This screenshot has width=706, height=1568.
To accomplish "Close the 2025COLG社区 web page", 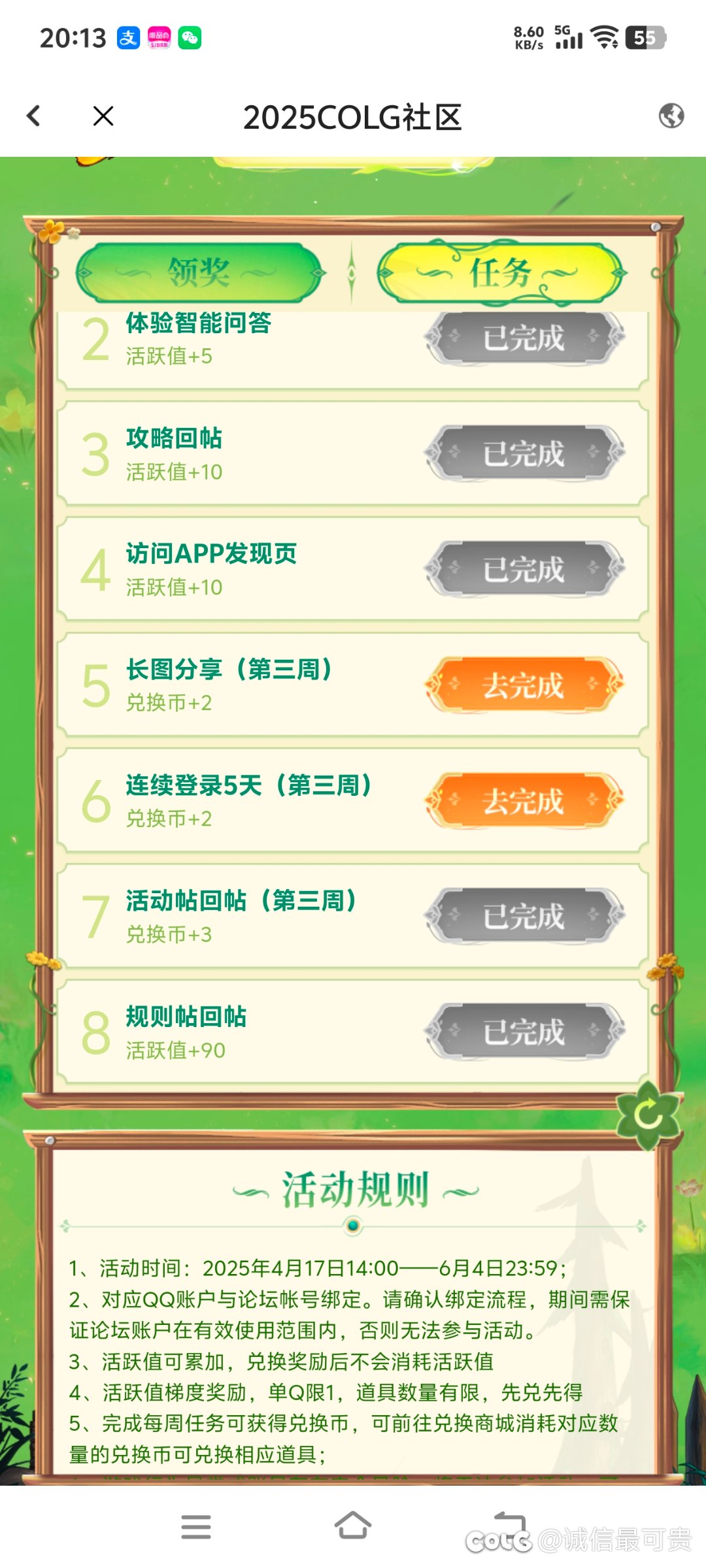I will point(103,116).
